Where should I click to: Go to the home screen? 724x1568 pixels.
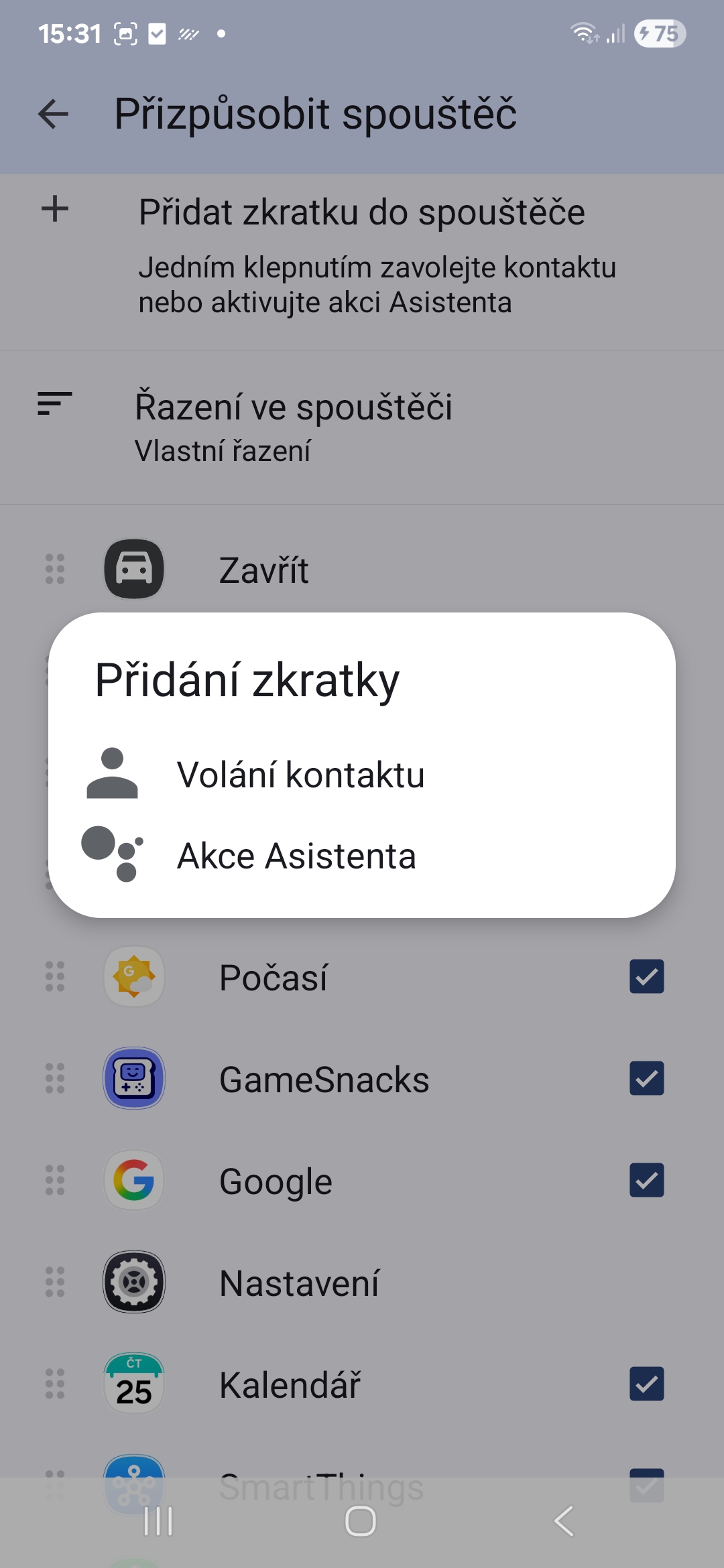(361, 1521)
